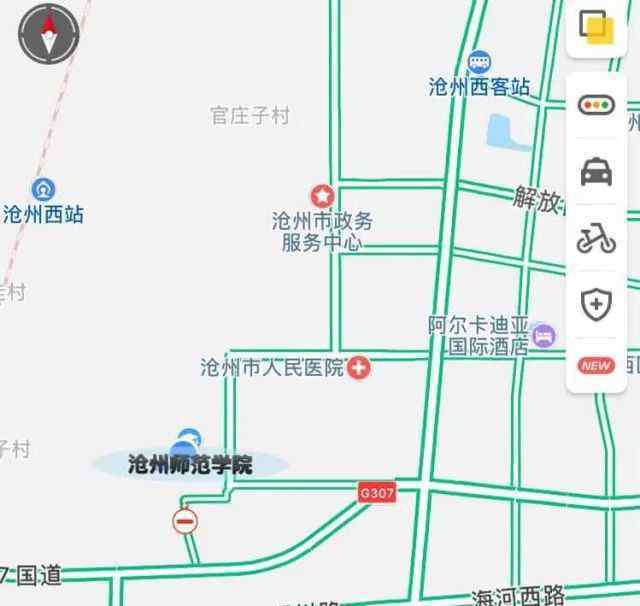The width and height of the screenshot is (640, 606).
Task: Toggle the traffic conditions layer
Action: (x=596, y=105)
